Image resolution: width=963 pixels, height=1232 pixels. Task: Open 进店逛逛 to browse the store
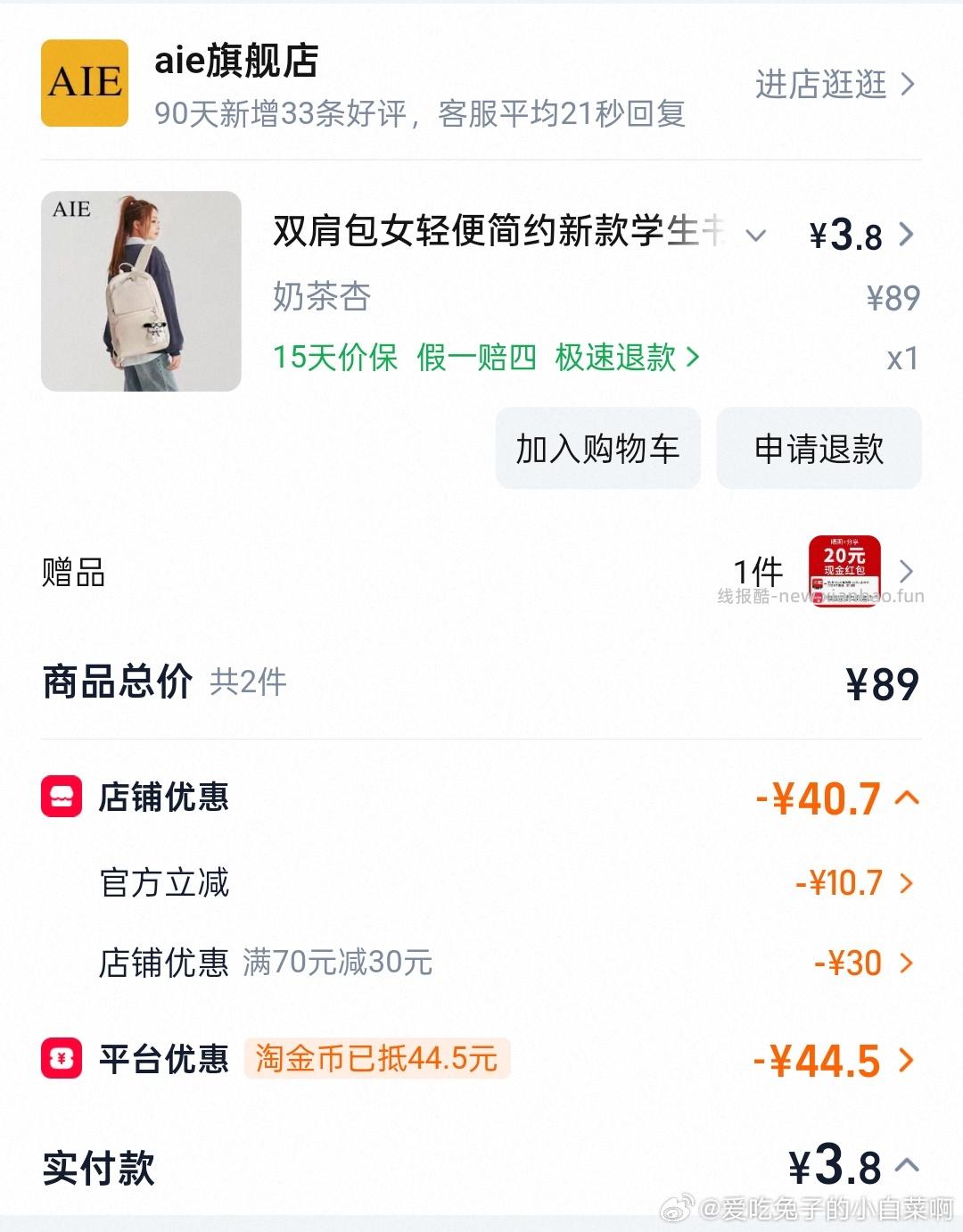(x=820, y=85)
